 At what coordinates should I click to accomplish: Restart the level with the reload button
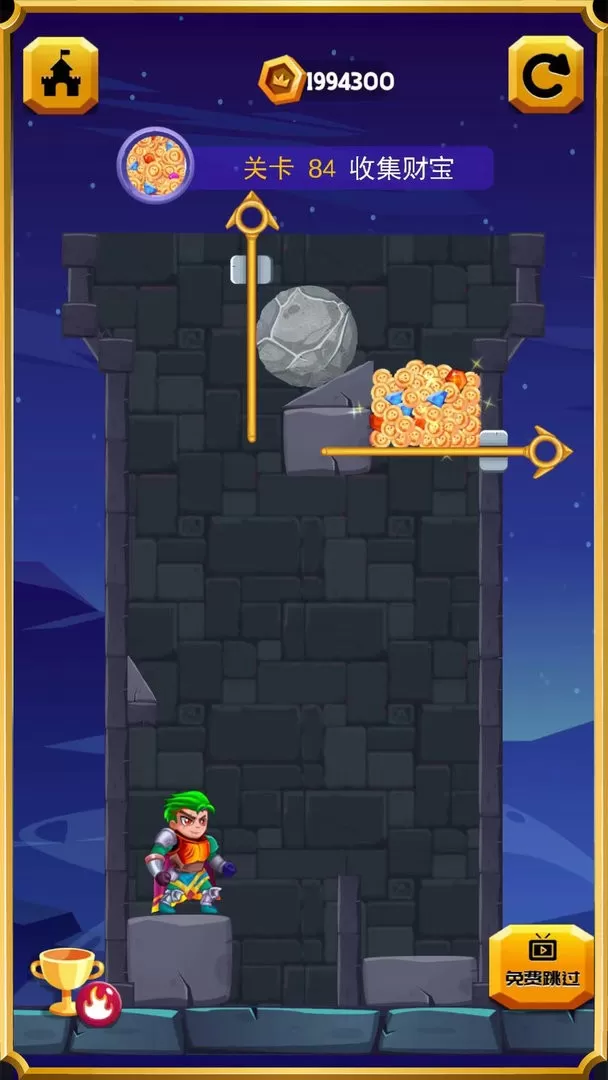[546, 75]
